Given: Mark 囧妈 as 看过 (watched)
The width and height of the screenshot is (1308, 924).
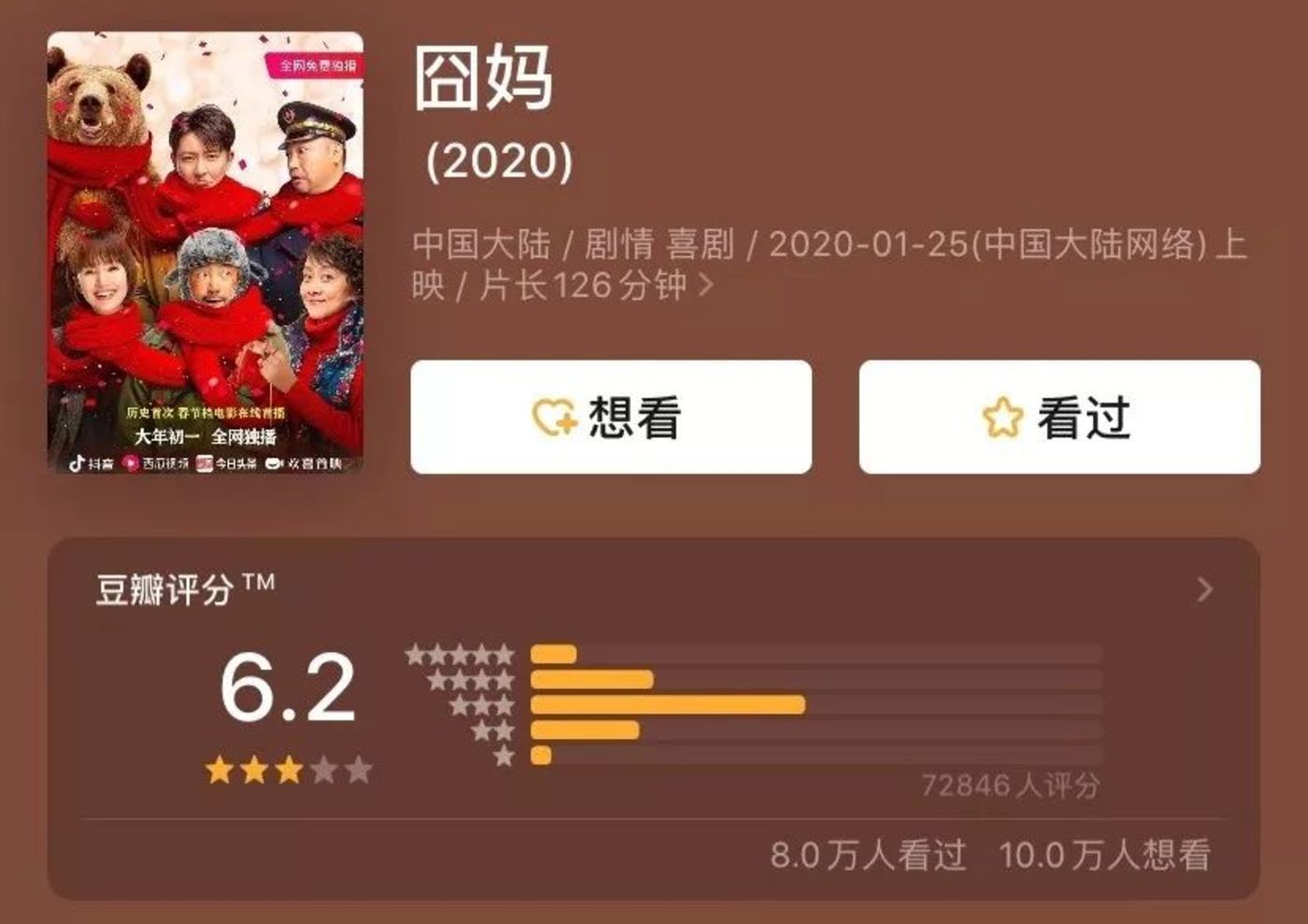Looking at the screenshot, I should 1059,417.
